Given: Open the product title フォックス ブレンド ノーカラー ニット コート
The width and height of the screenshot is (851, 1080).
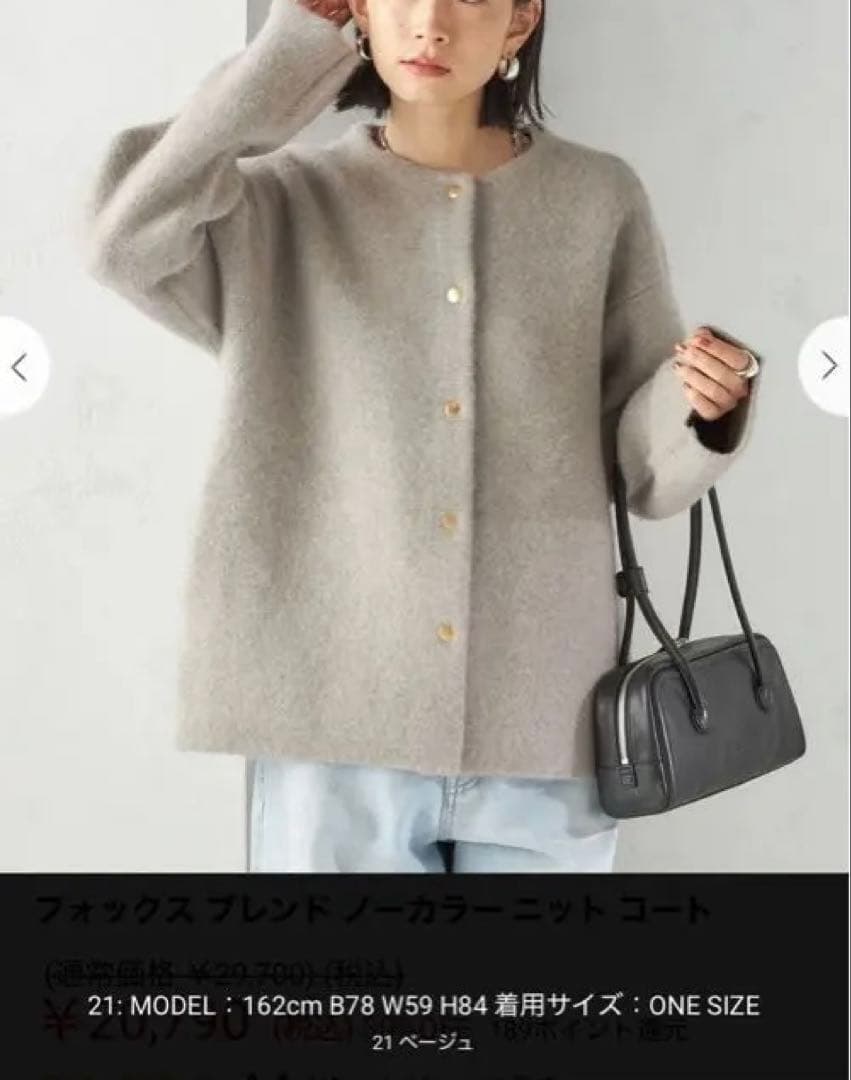Looking at the screenshot, I should point(370,908).
